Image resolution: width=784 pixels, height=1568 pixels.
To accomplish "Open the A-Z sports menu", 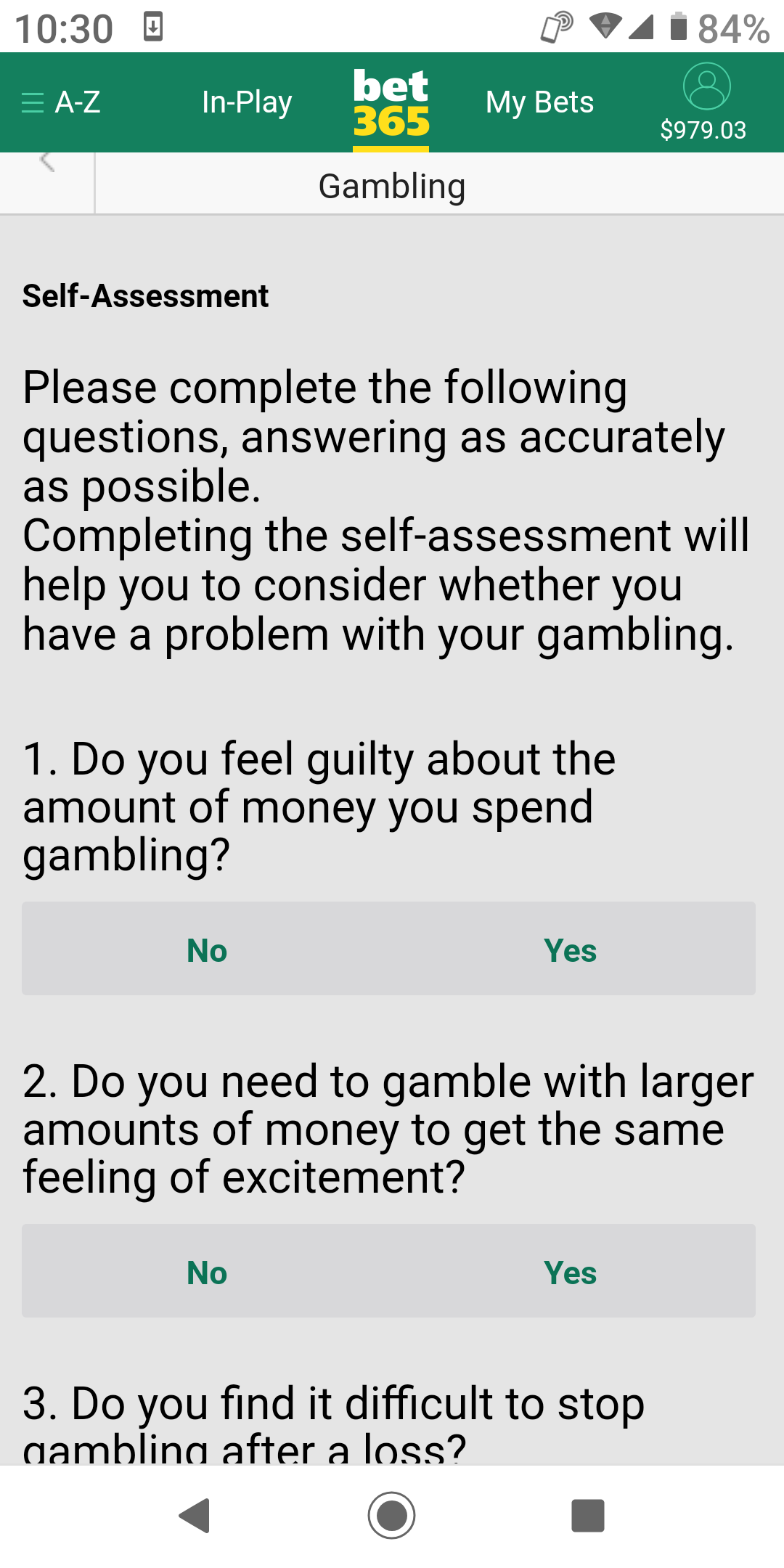I will pyautogui.click(x=62, y=102).
